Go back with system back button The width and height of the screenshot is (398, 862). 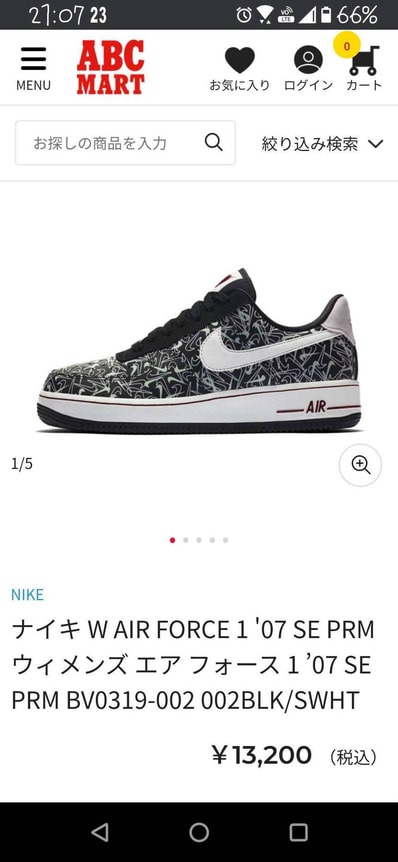pos(100,832)
